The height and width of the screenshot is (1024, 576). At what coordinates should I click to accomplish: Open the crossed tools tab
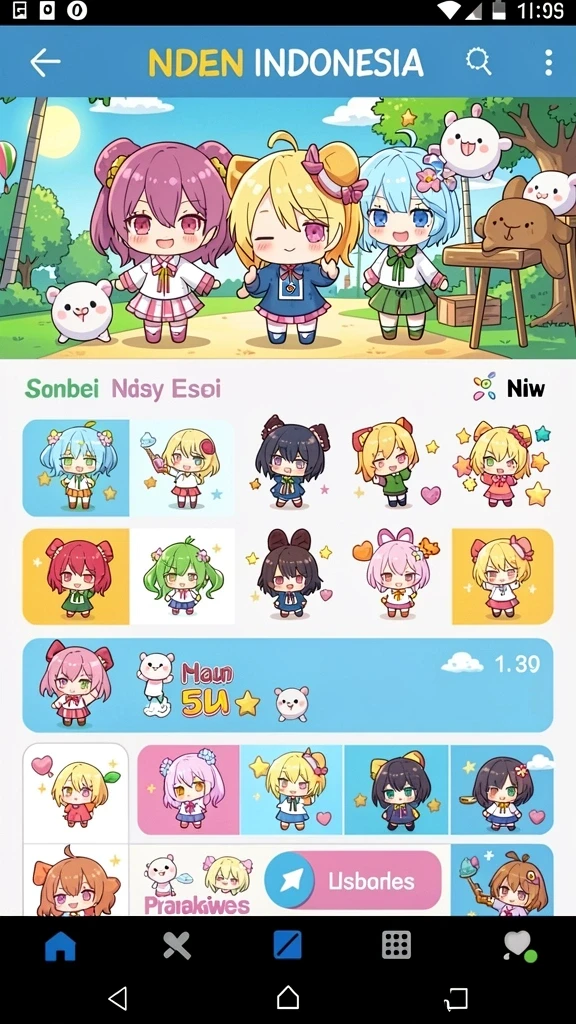click(176, 945)
